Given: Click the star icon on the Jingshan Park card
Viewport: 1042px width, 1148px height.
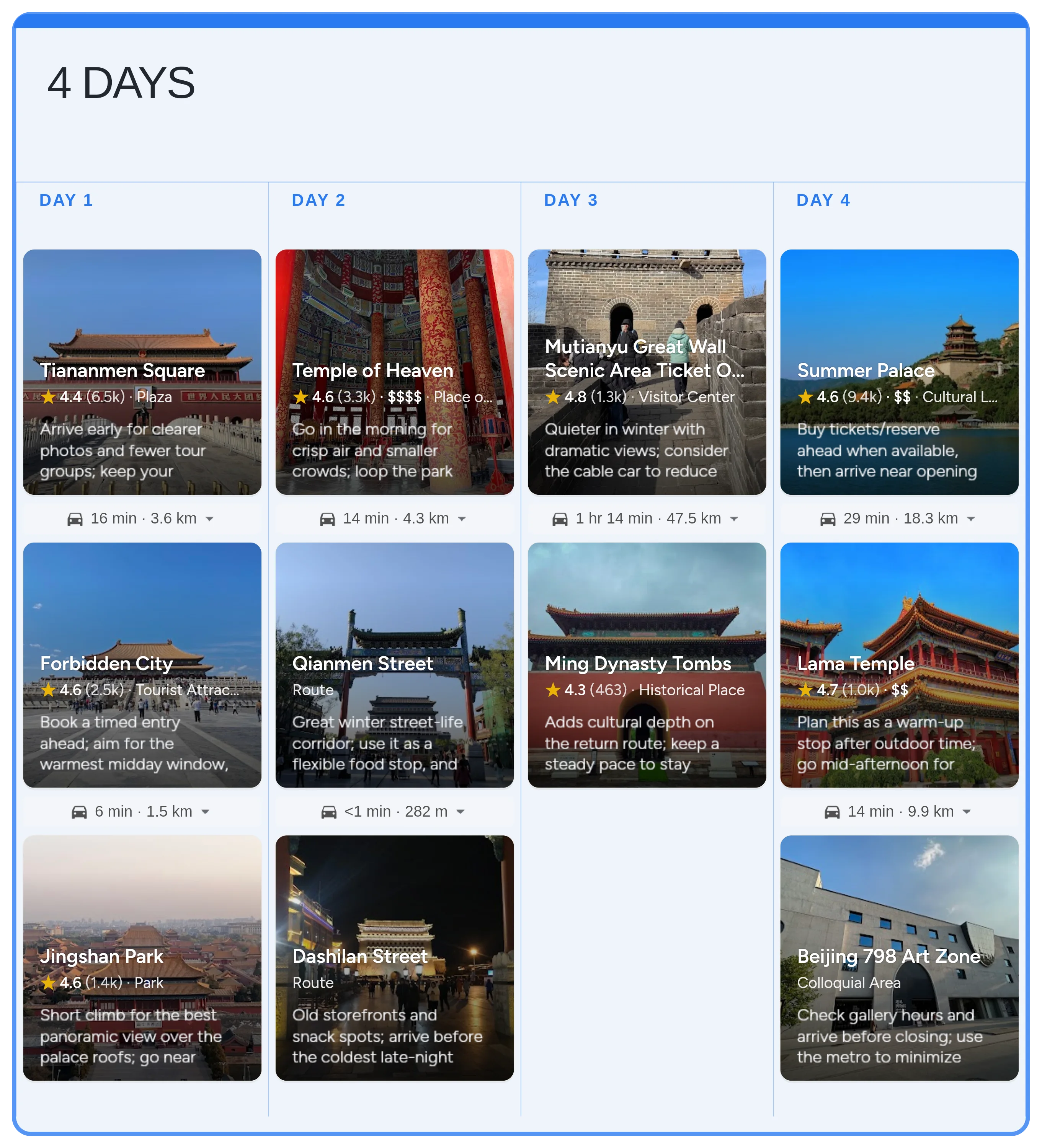Looking at the screenshot, I should tap(48, 983).
